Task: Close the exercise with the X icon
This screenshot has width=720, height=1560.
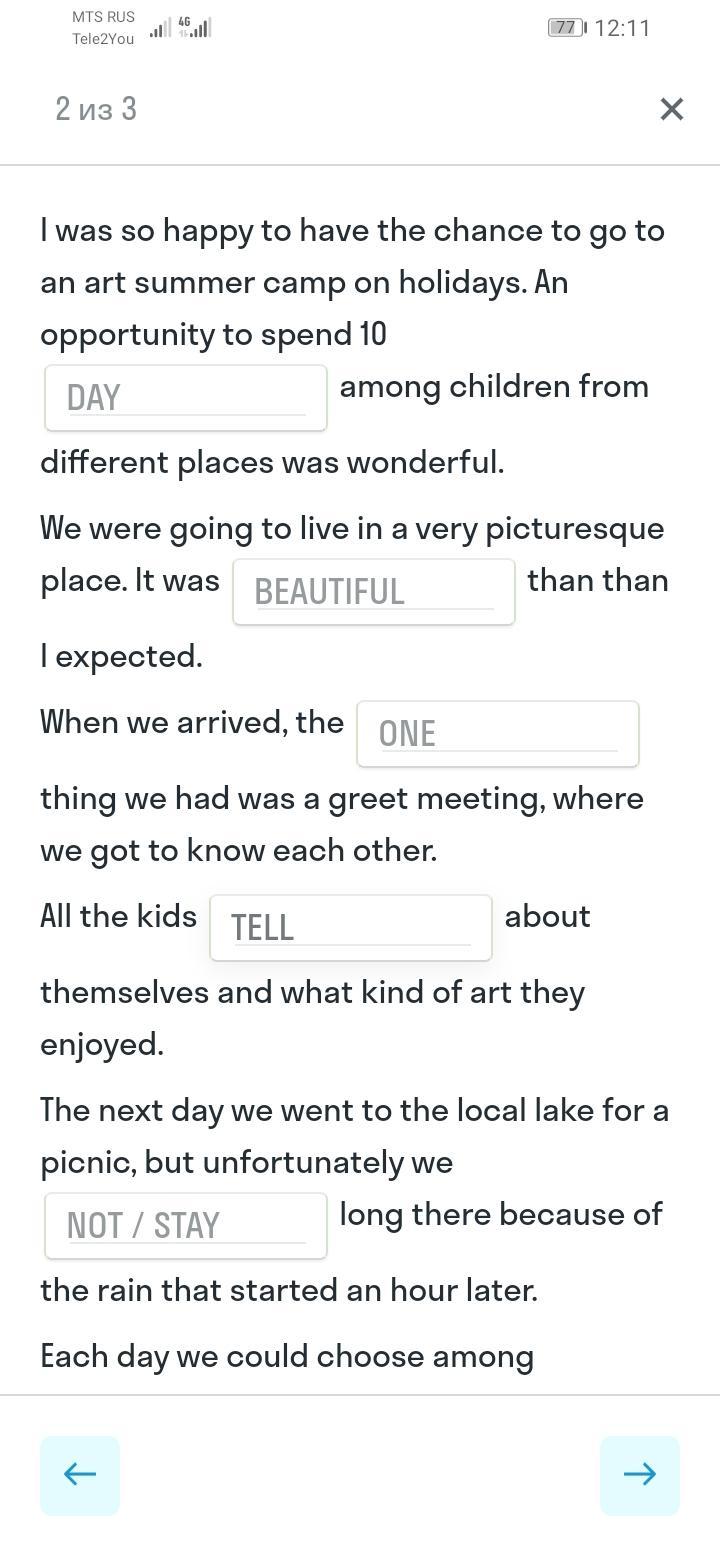Action: (671, 109)
